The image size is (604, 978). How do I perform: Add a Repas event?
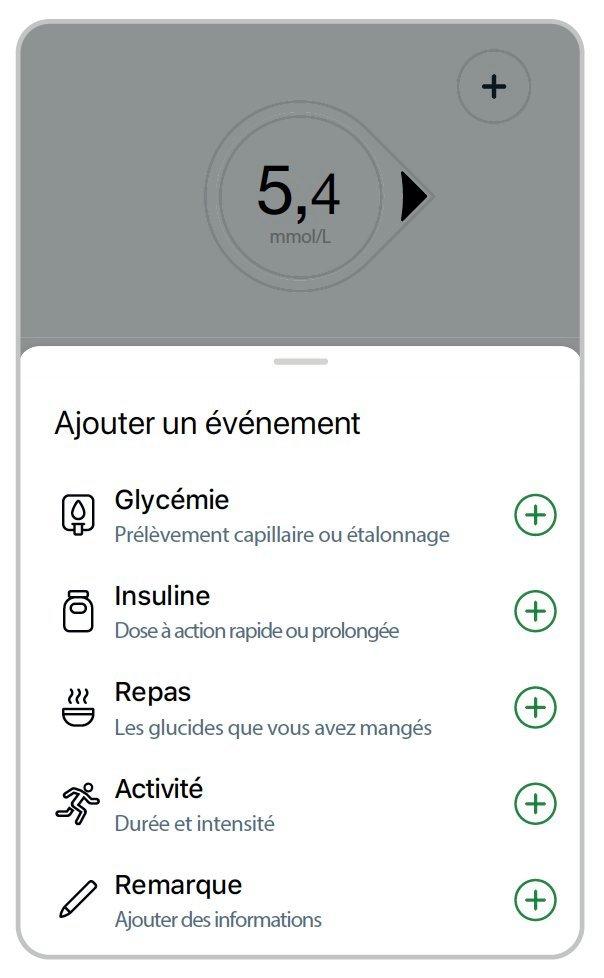click(535, 707)
